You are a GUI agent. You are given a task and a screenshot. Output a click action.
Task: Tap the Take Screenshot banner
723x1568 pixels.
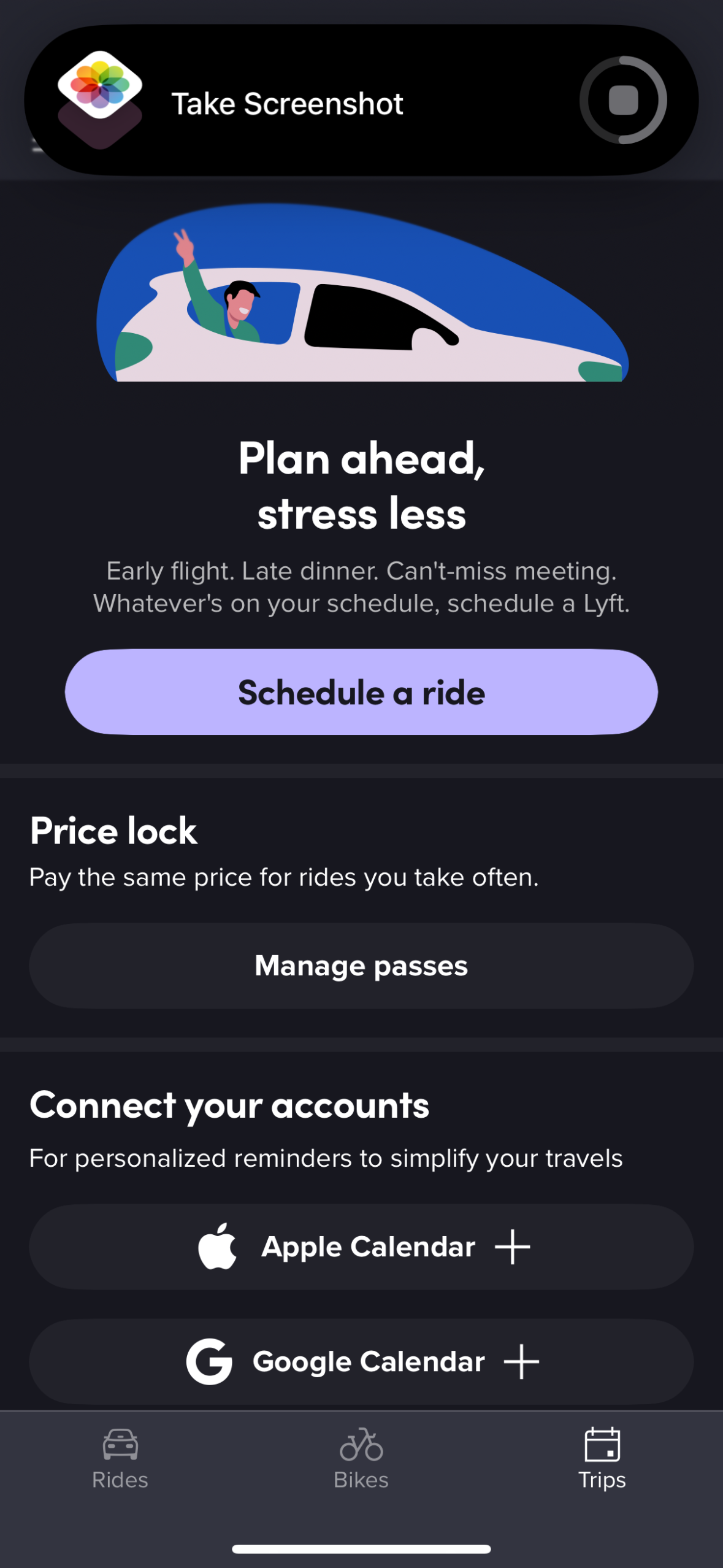287,103
